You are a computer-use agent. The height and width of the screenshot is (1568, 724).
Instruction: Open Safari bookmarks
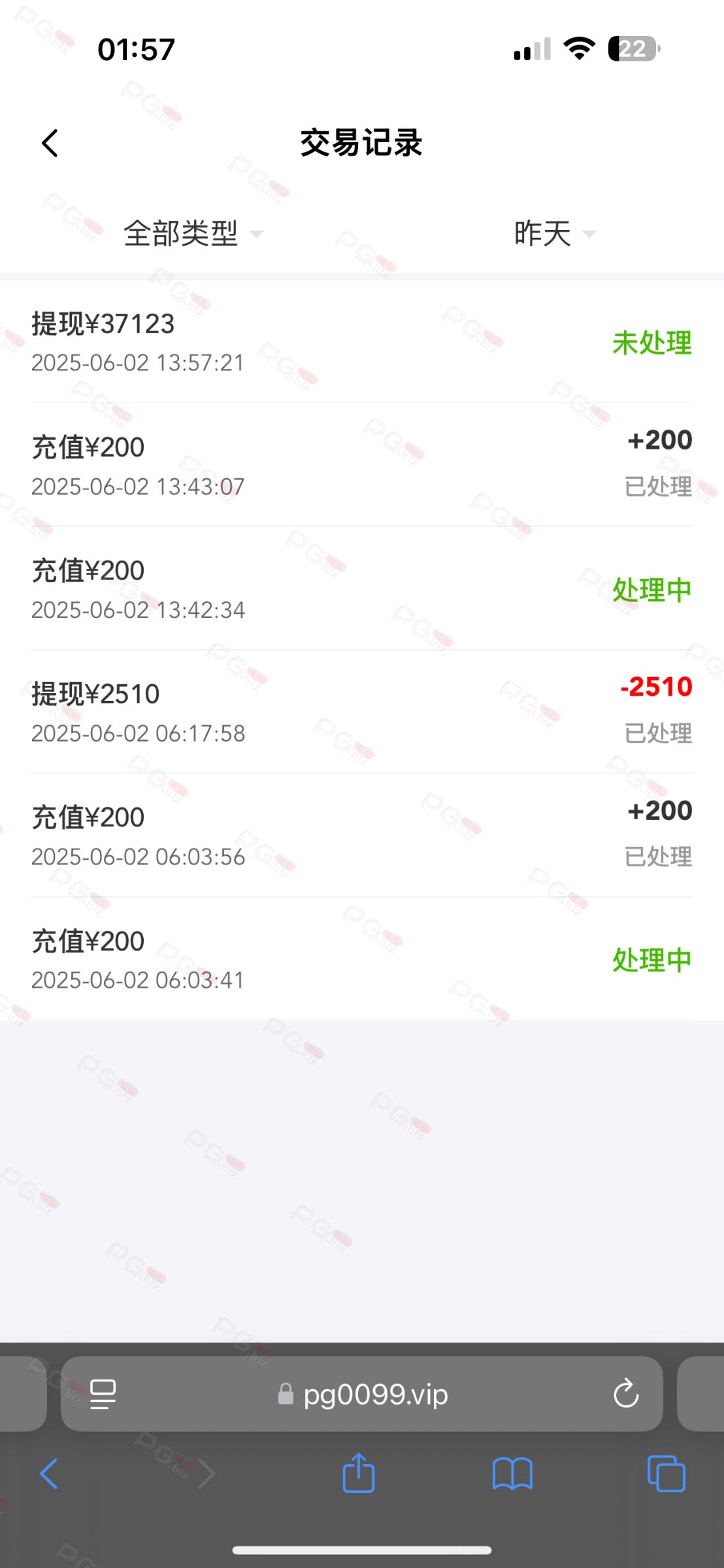coord(512,1474)
